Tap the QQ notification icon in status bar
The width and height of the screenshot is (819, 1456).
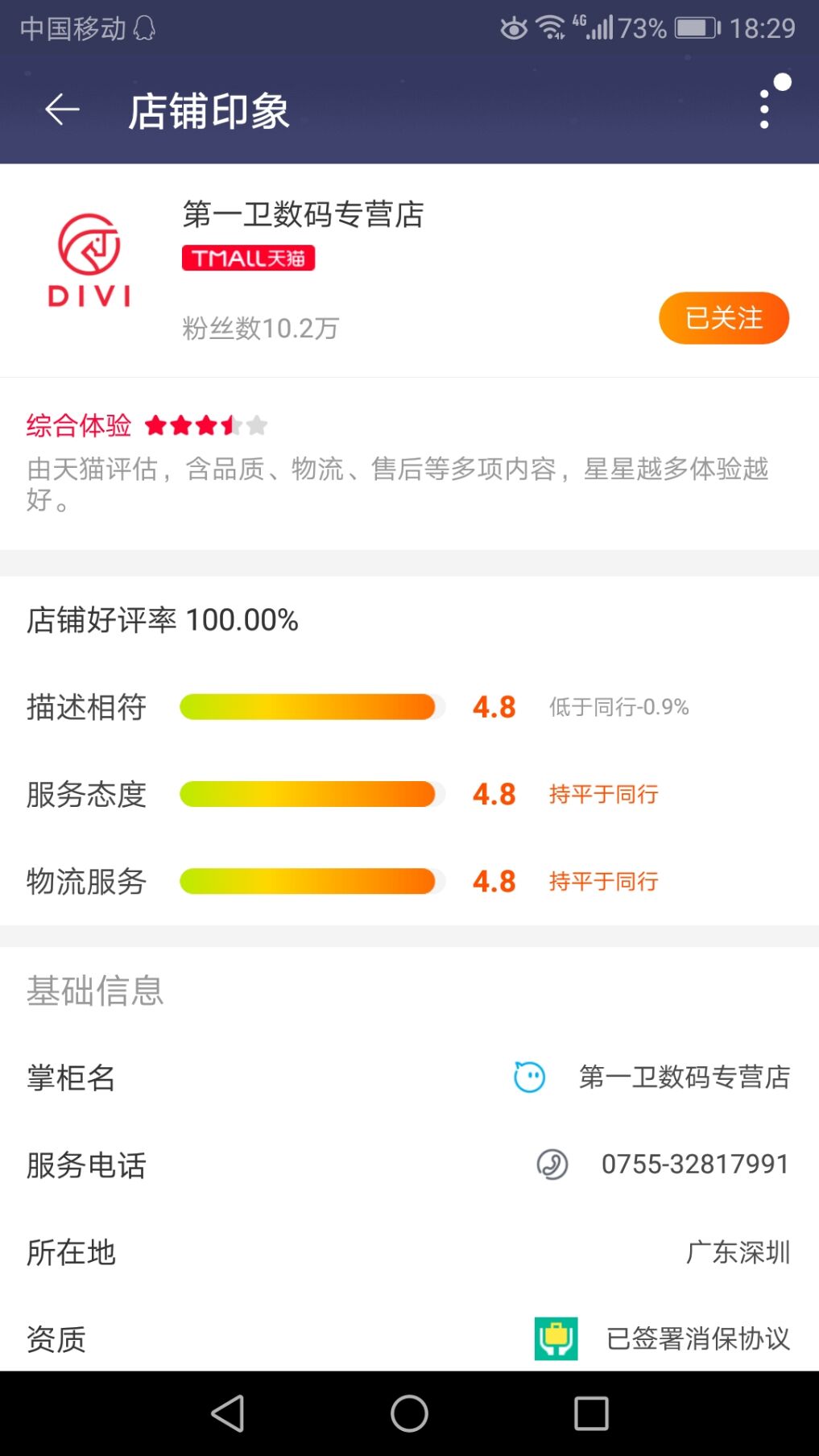(x=145, y=27)
